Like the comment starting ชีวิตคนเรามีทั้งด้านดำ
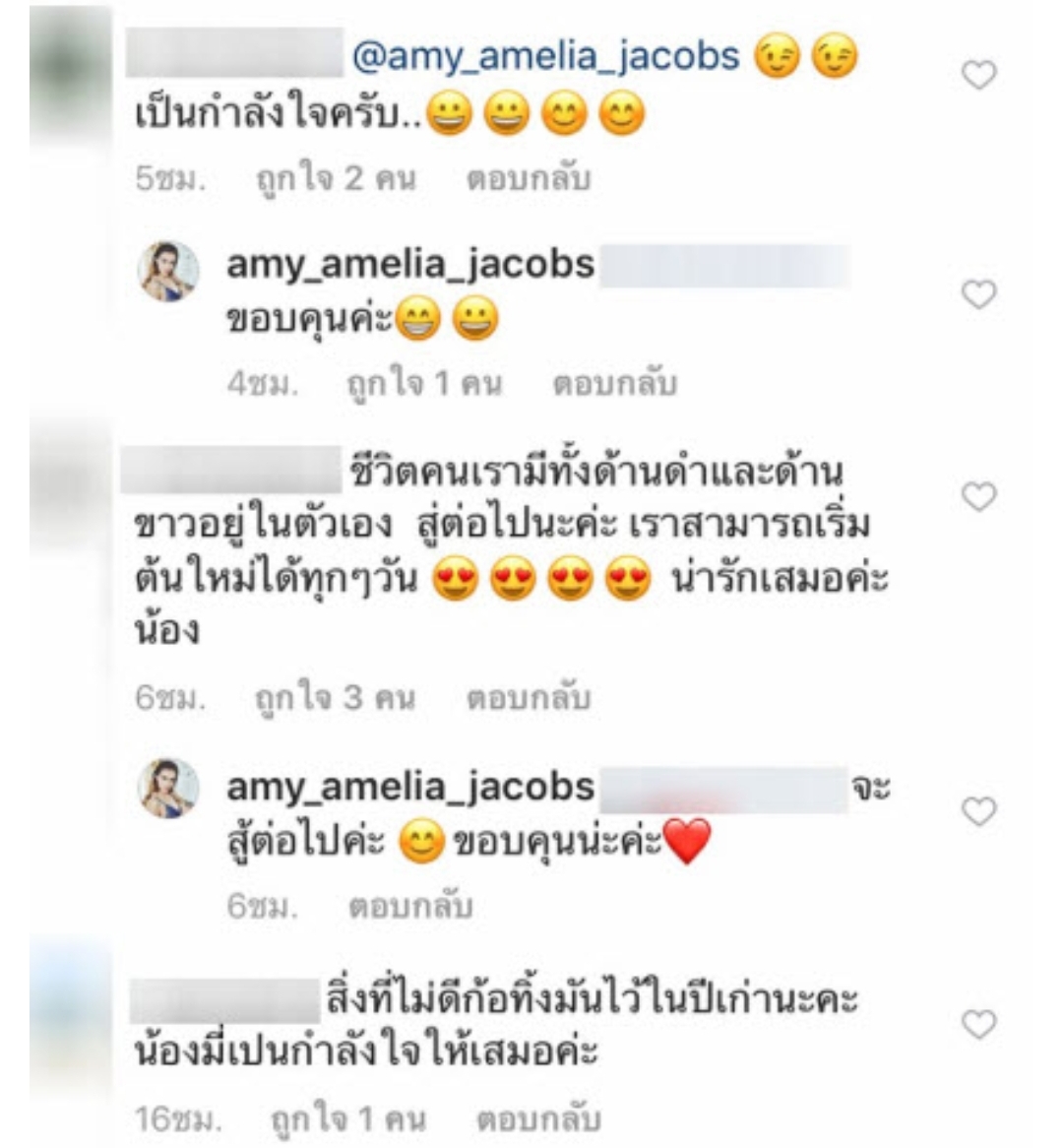 [x=978, y=497]
